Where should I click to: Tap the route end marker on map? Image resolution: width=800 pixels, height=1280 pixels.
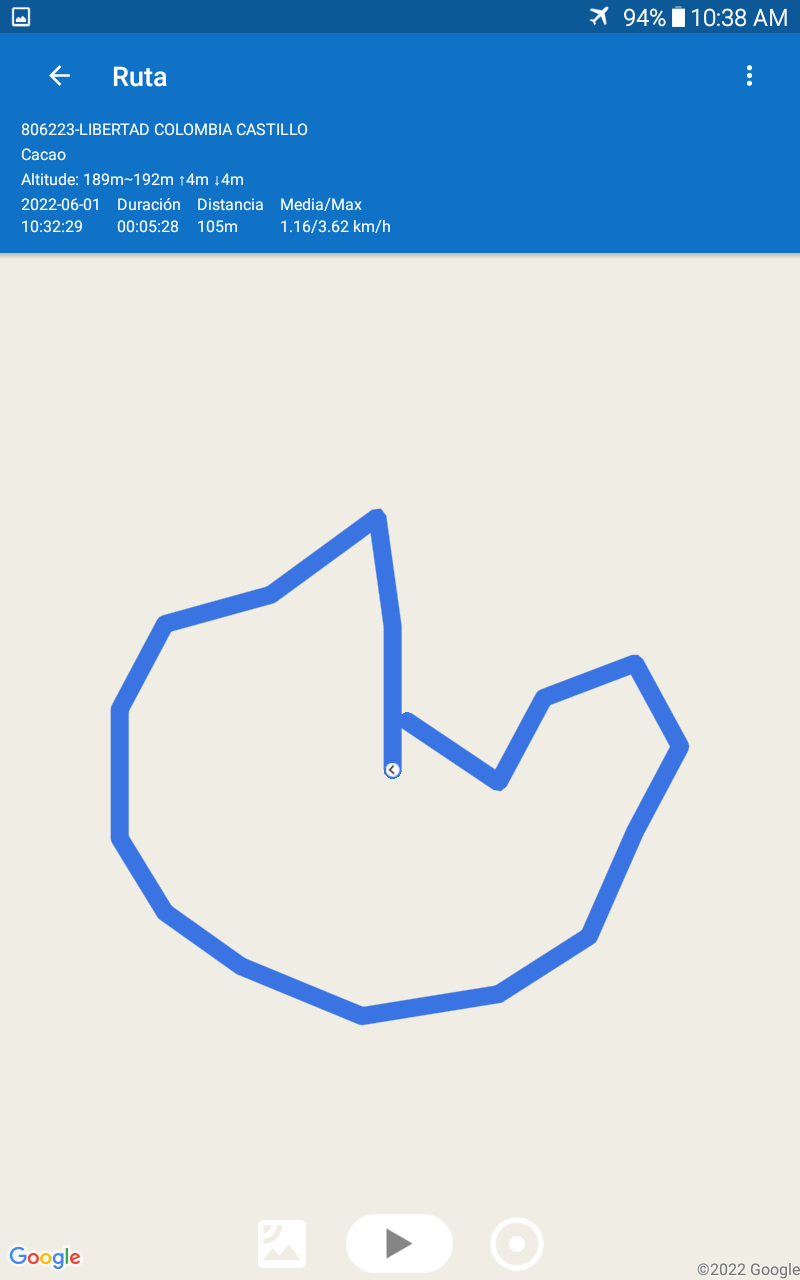(392, 769)
